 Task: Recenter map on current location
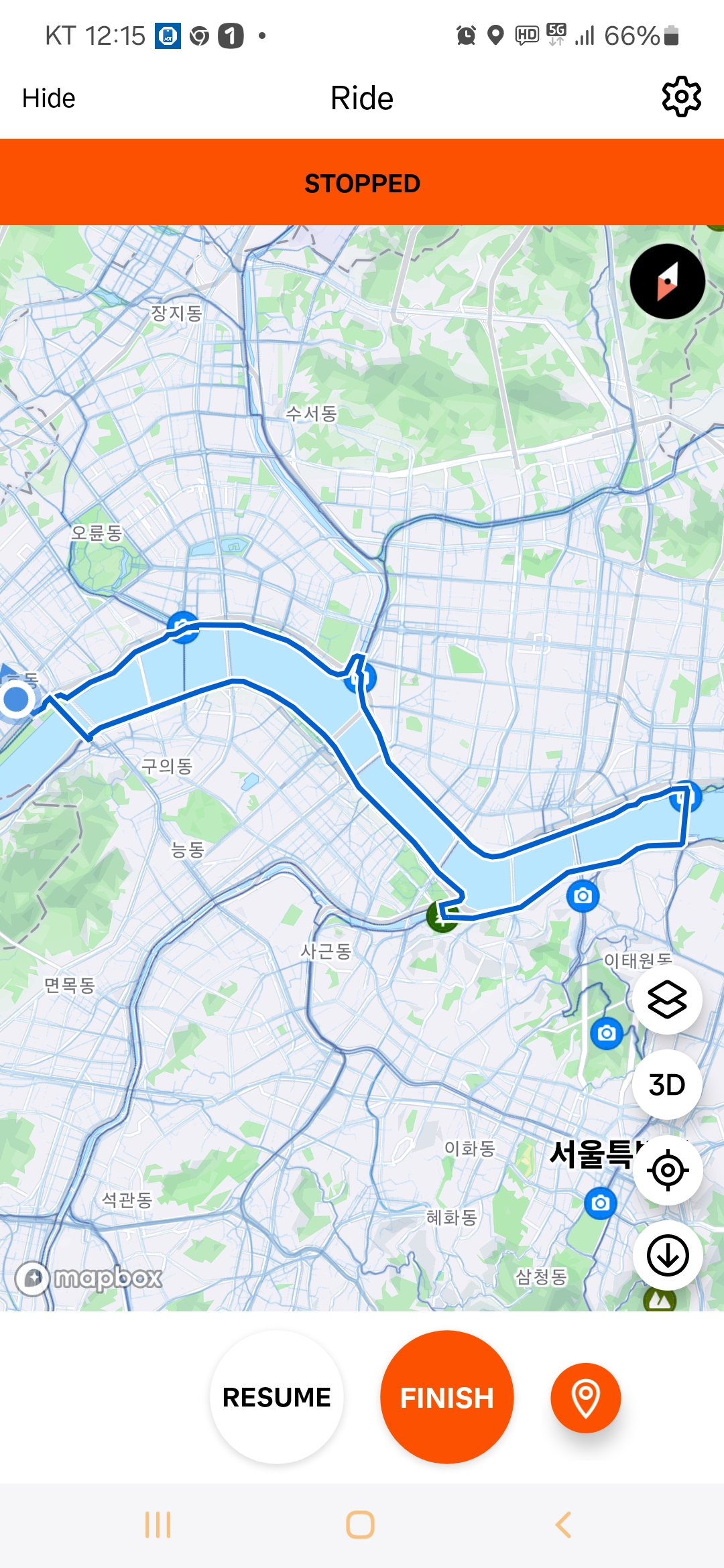tap(667, 1171)
